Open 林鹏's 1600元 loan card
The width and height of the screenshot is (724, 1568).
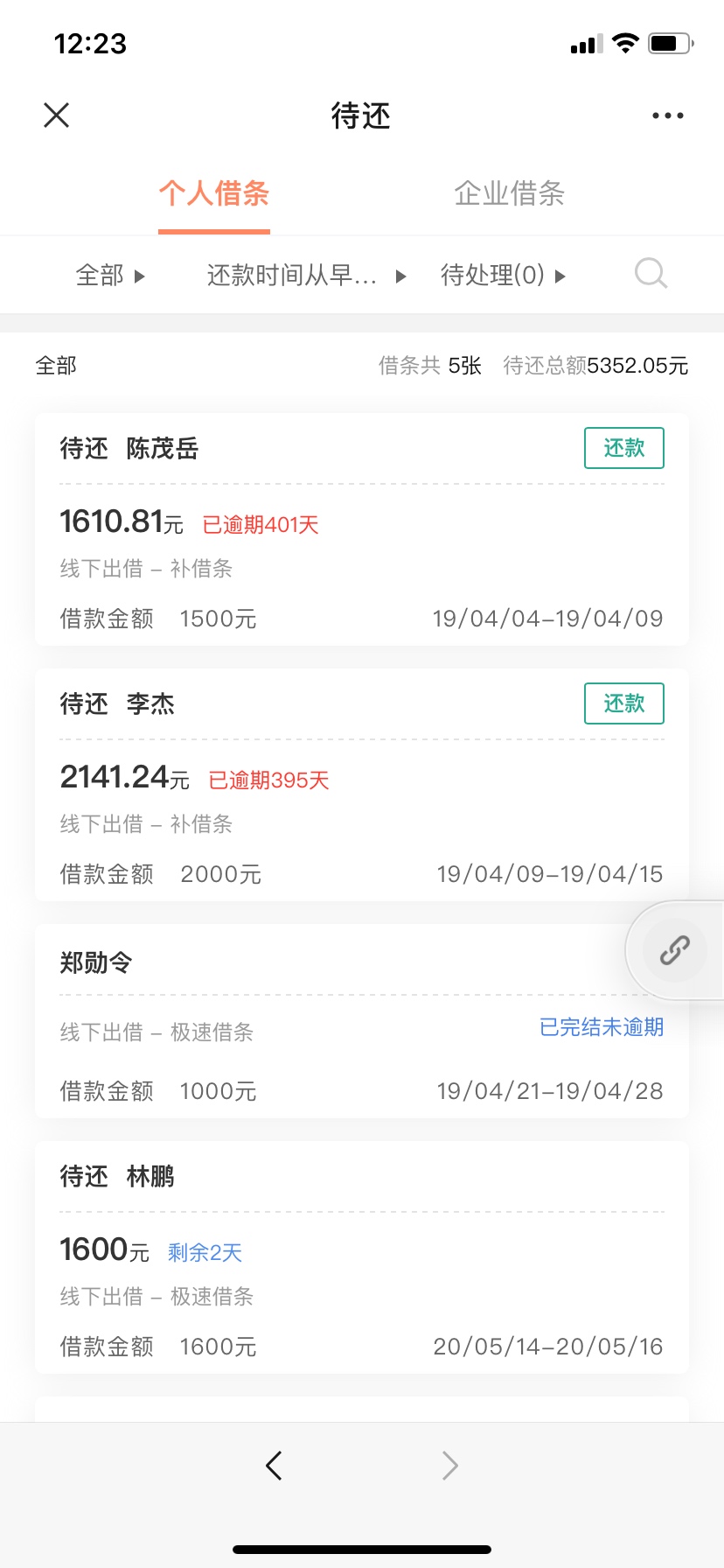coord(362,1257)
